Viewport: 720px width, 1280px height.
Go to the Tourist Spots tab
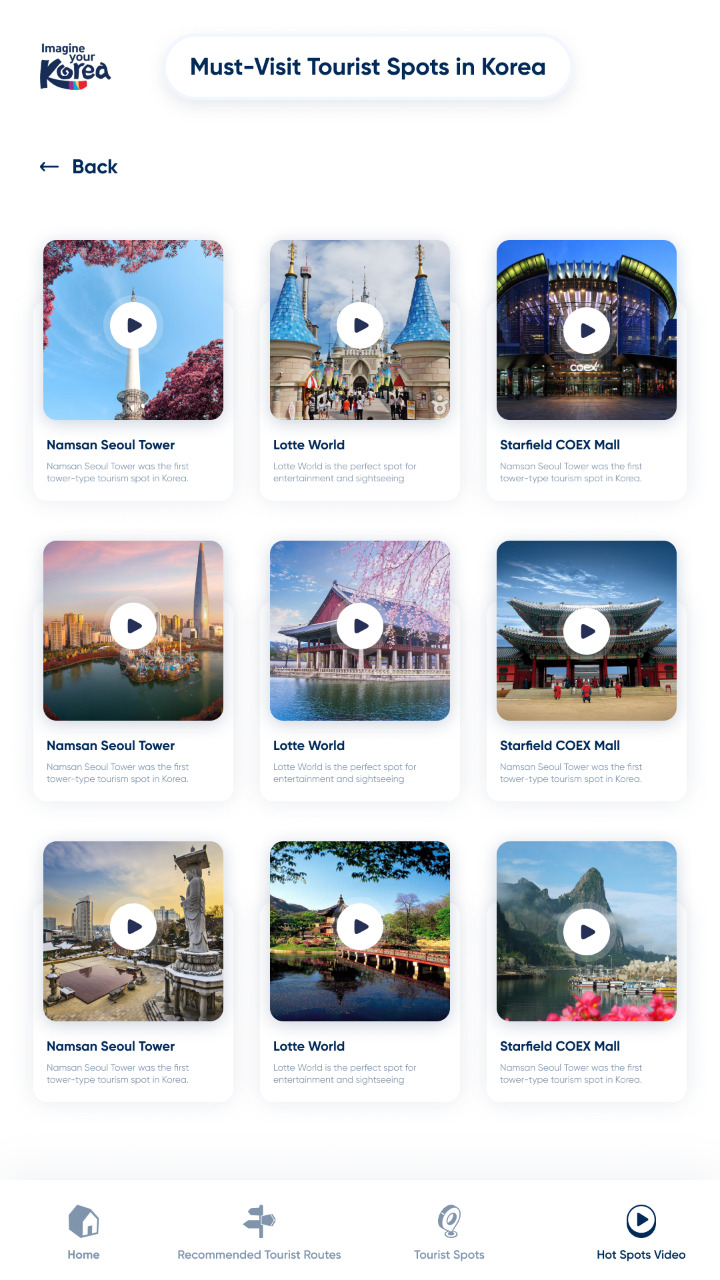[x=449, y=1232]
